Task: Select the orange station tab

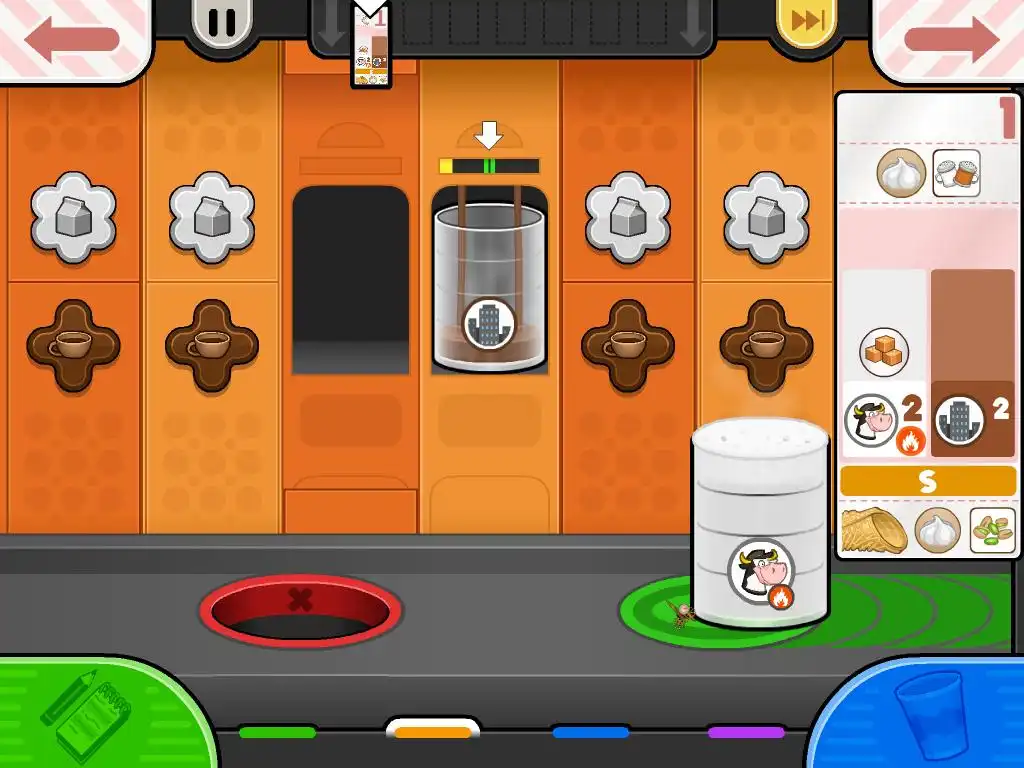Action: click(x=433, y=732)
